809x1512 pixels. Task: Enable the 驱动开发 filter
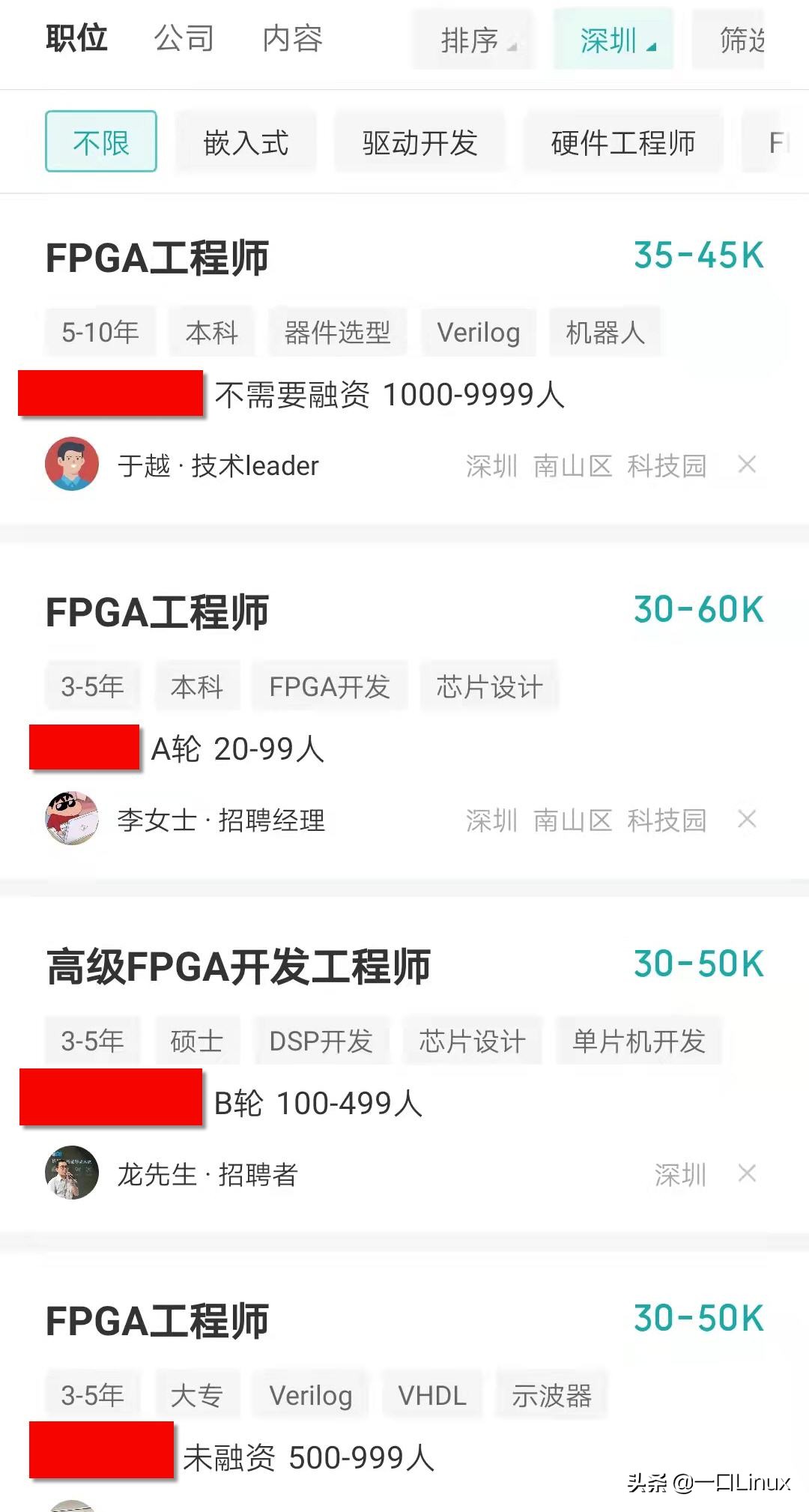420,143
